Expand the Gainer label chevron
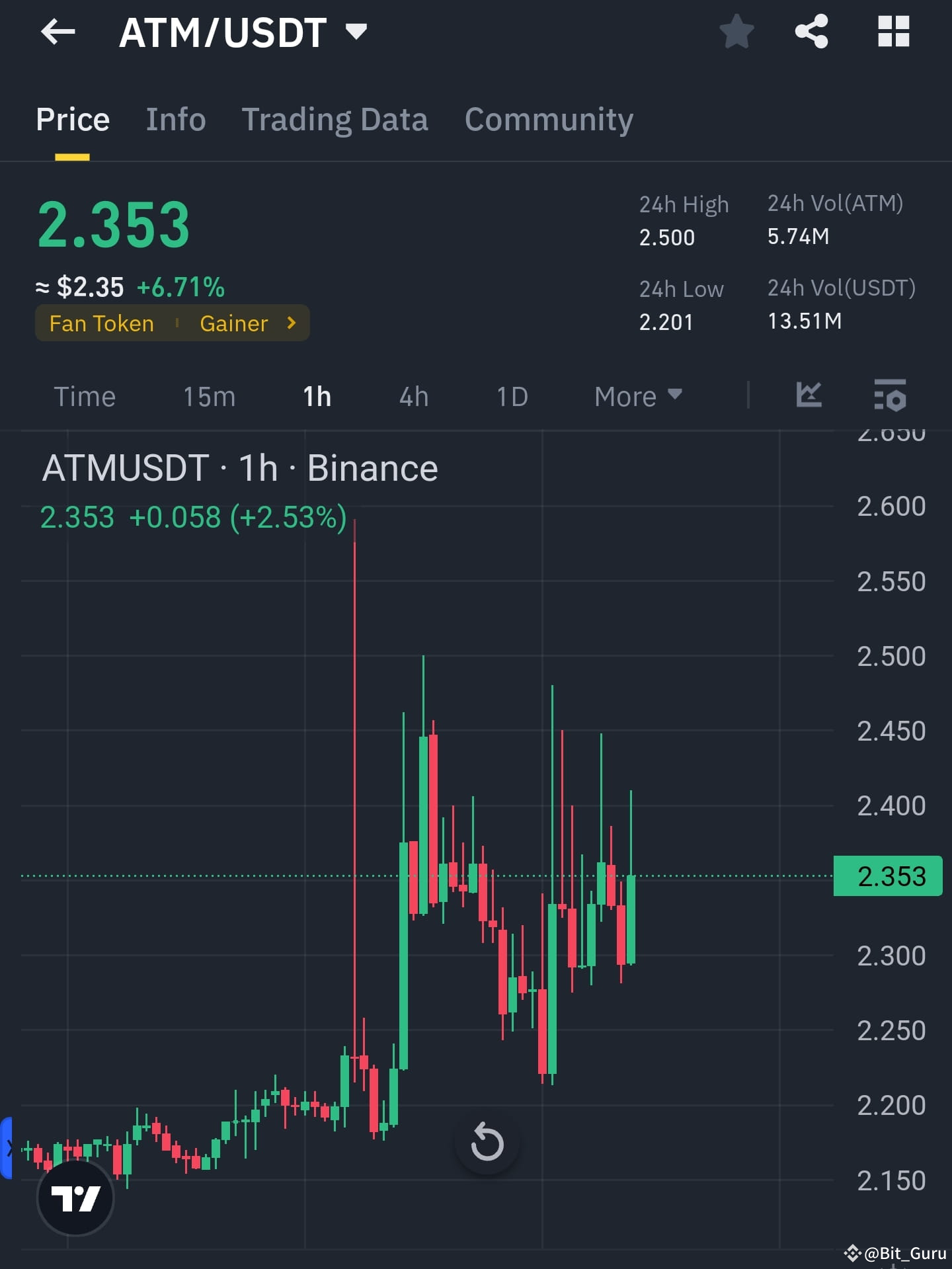Screen dimensions: 952x1269 tap(291, 323)
